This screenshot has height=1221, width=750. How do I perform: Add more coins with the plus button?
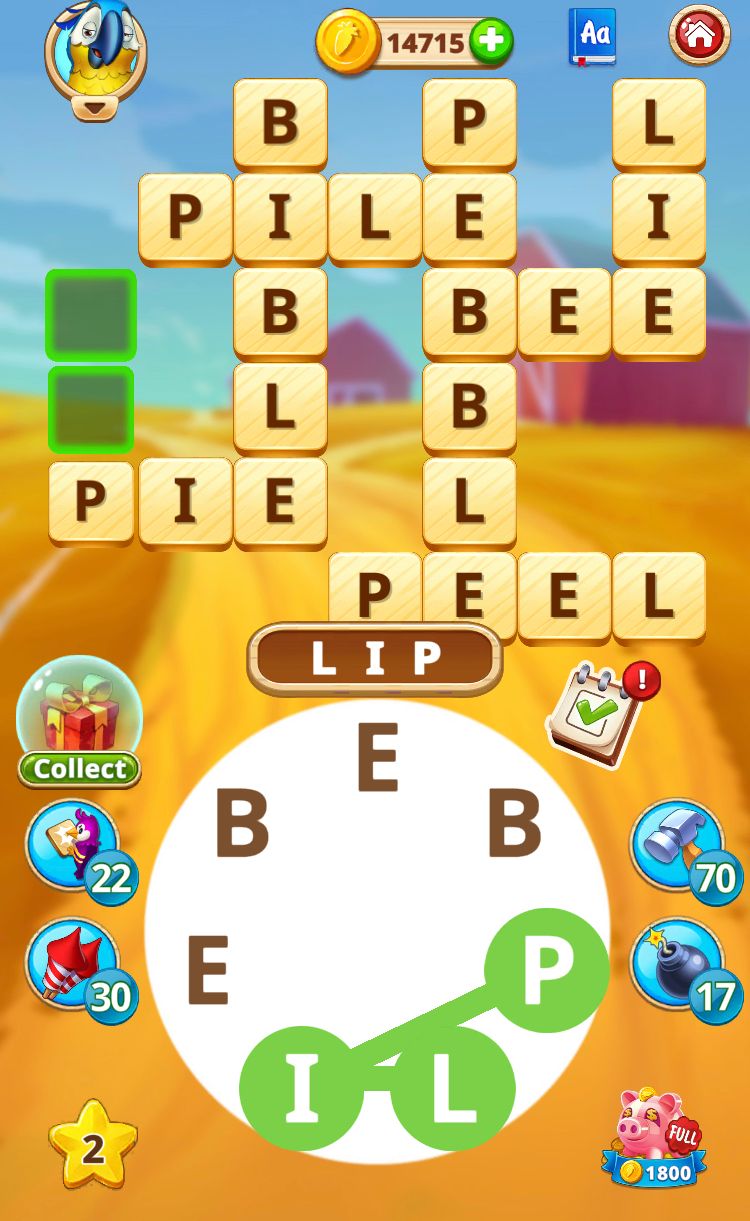pyautogui.click(x=490, y=42)
